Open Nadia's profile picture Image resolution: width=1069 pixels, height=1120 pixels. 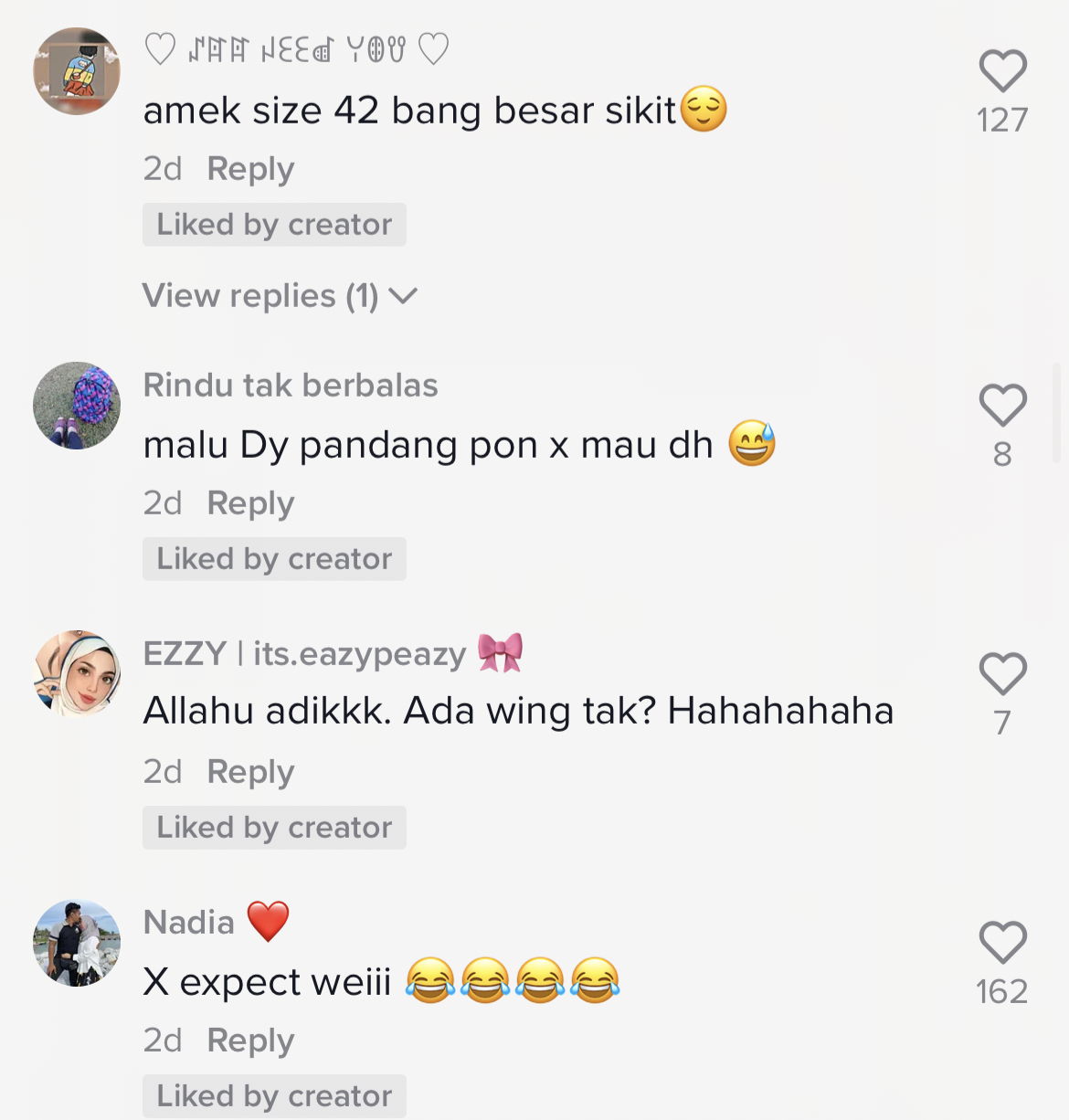(77, 943)
